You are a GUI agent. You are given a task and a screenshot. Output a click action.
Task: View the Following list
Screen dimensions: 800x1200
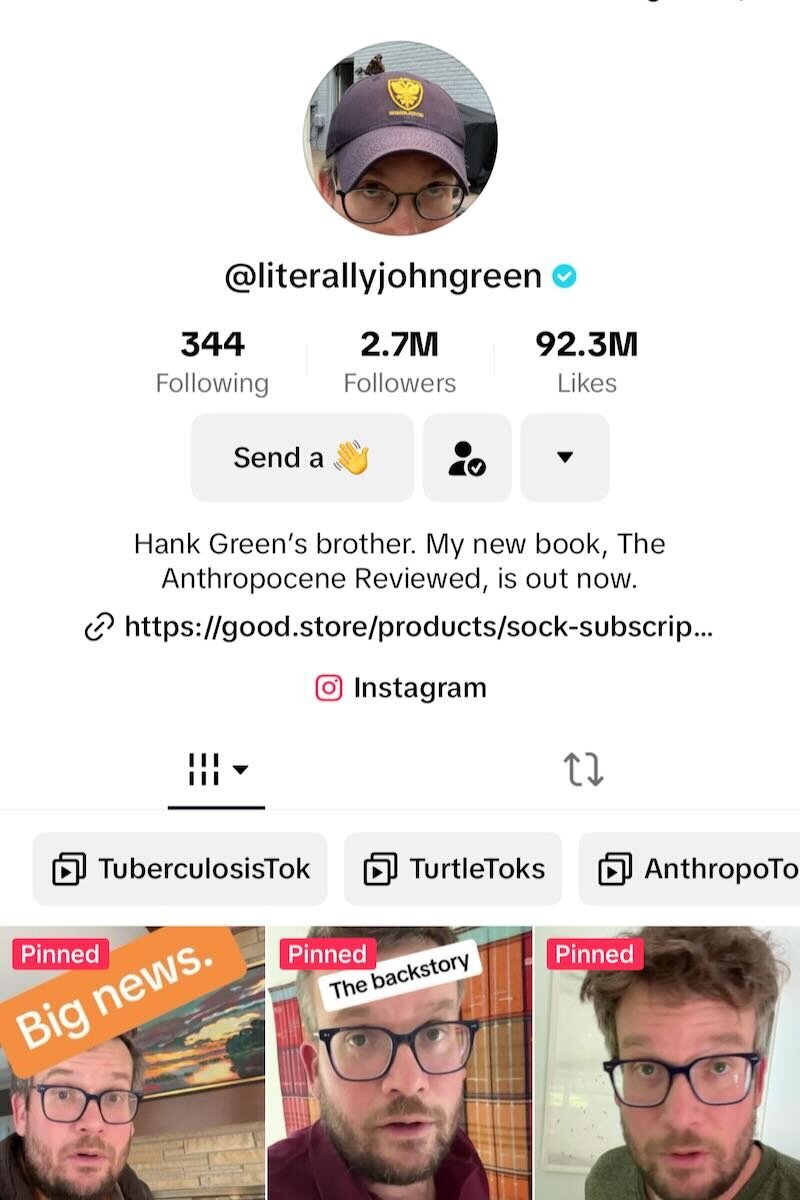click(212, 363)
